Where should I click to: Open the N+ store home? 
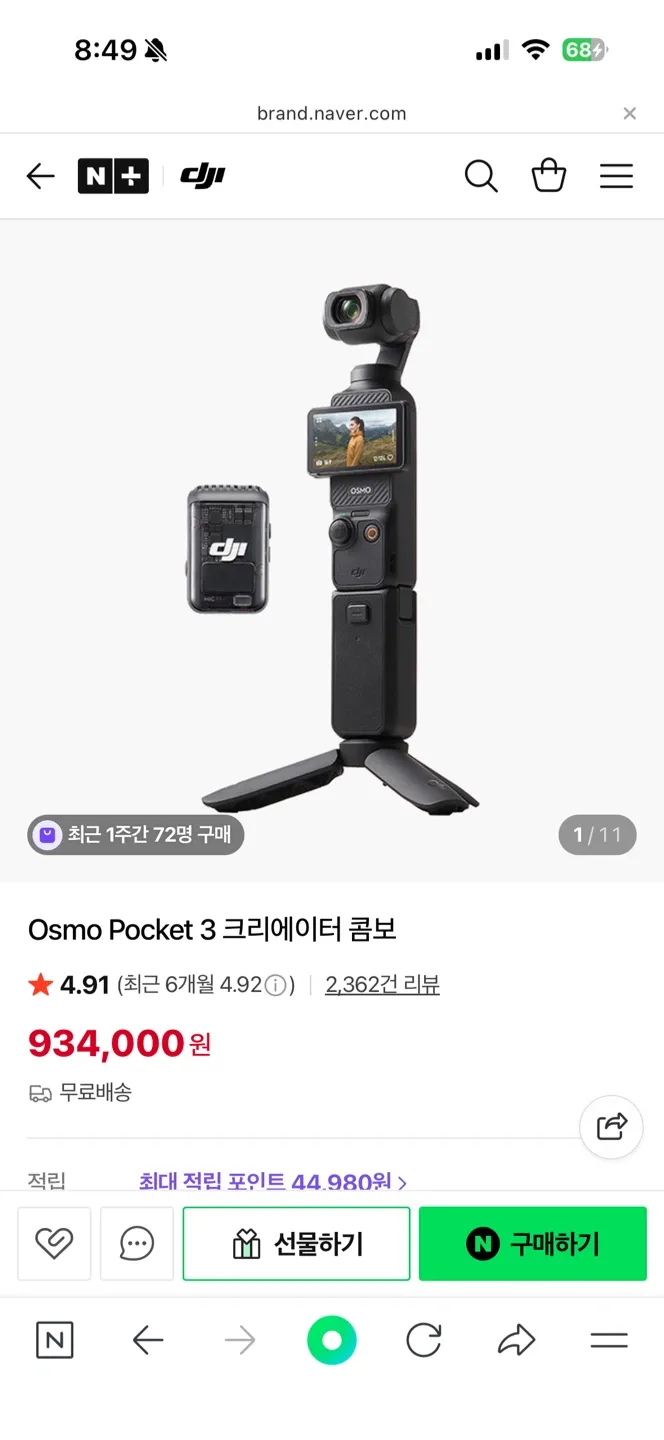pos(113,177)
